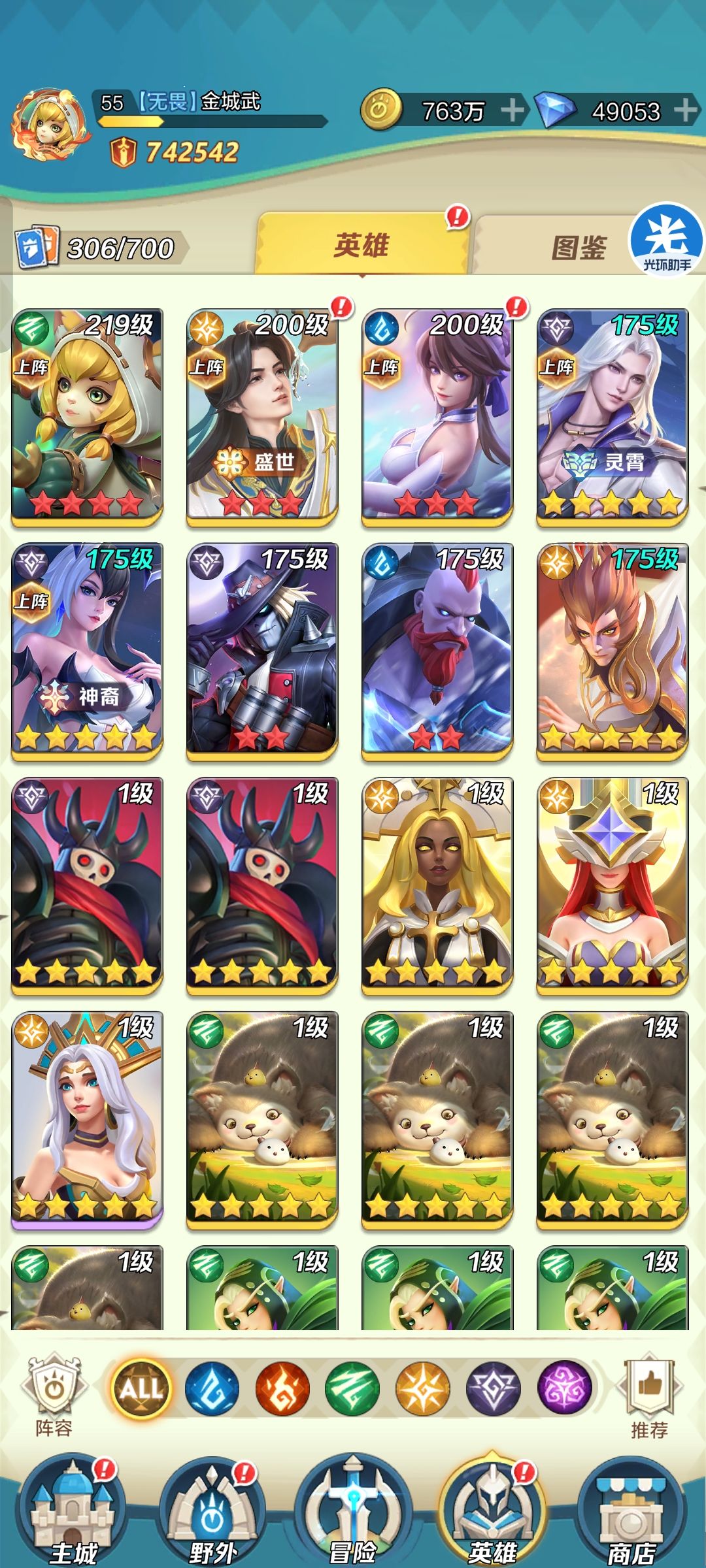The width and height of the screenshot is (706, 1568).
Task: Add diamonds using the plus button
Action: 686,110
